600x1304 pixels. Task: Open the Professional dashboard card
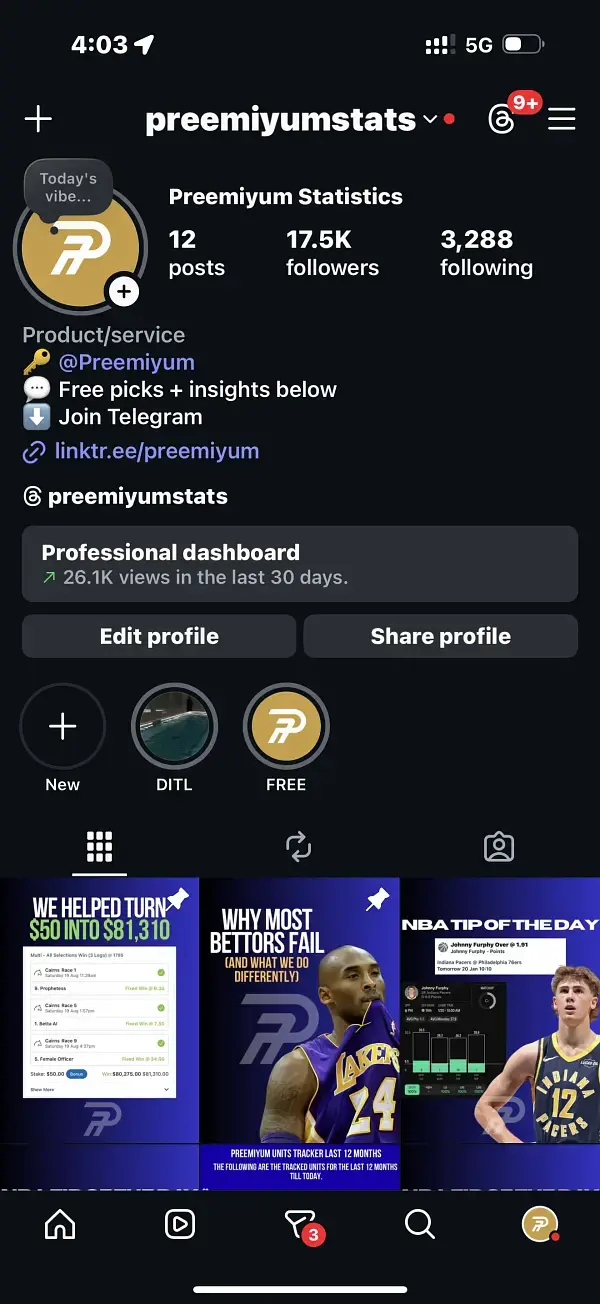click(x=300, y=564)
